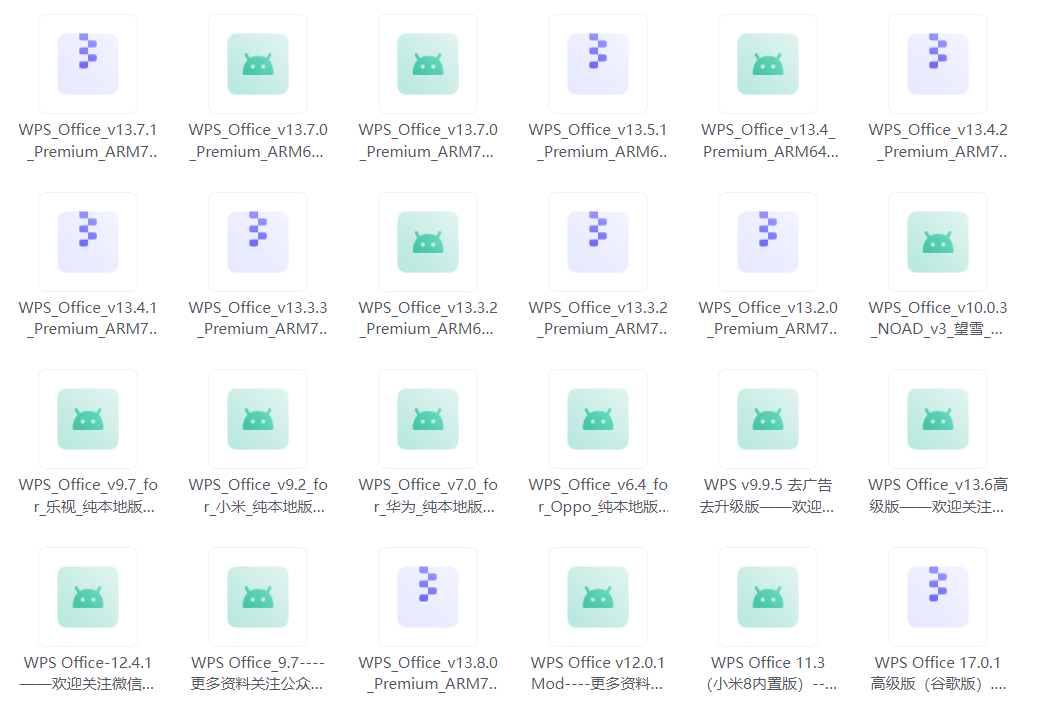Open the WPS_Office_v13.7.1 Premium ARM7 archive

[88, 64]
